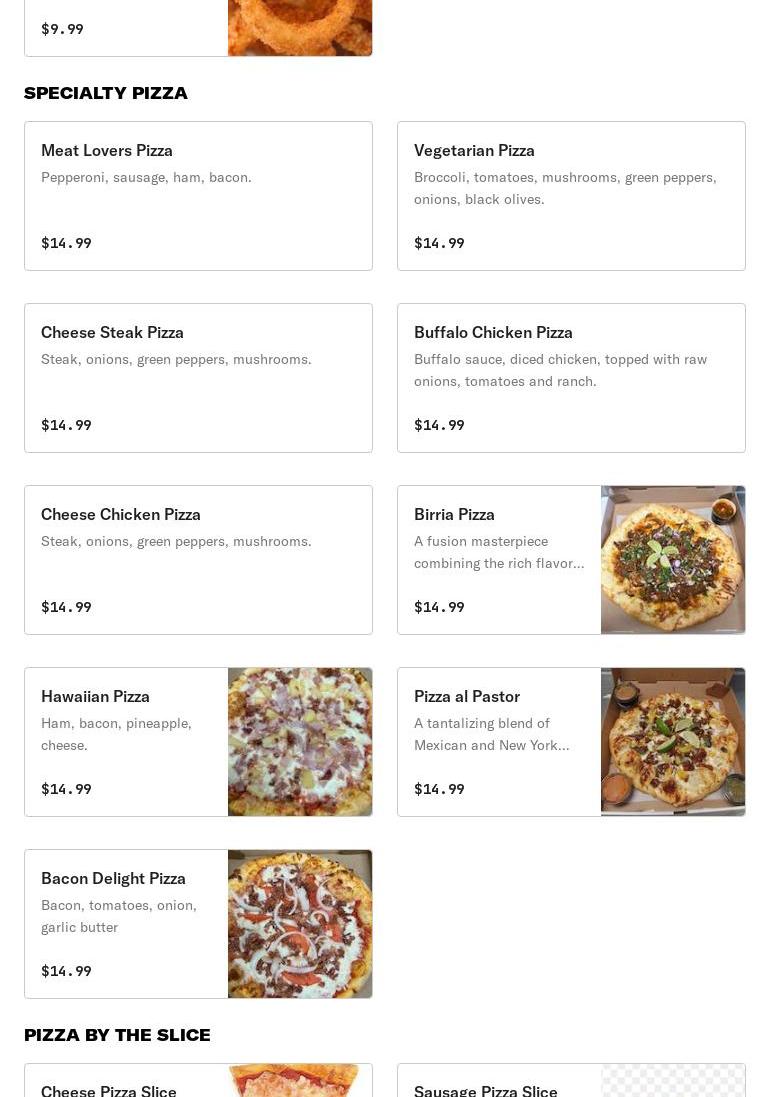Select the Hawaiian Pizza card
This screenshot has width=770, height=1097.
click(x=198, y=742)
